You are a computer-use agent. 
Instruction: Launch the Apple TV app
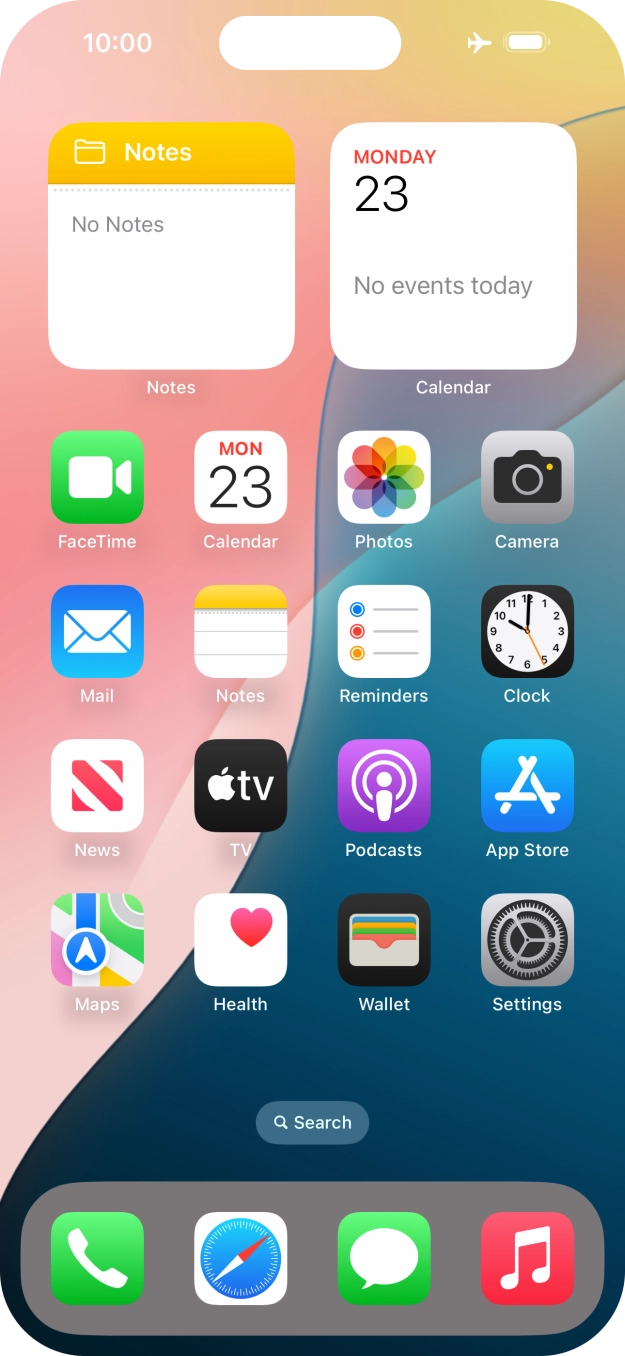[240, 785]
